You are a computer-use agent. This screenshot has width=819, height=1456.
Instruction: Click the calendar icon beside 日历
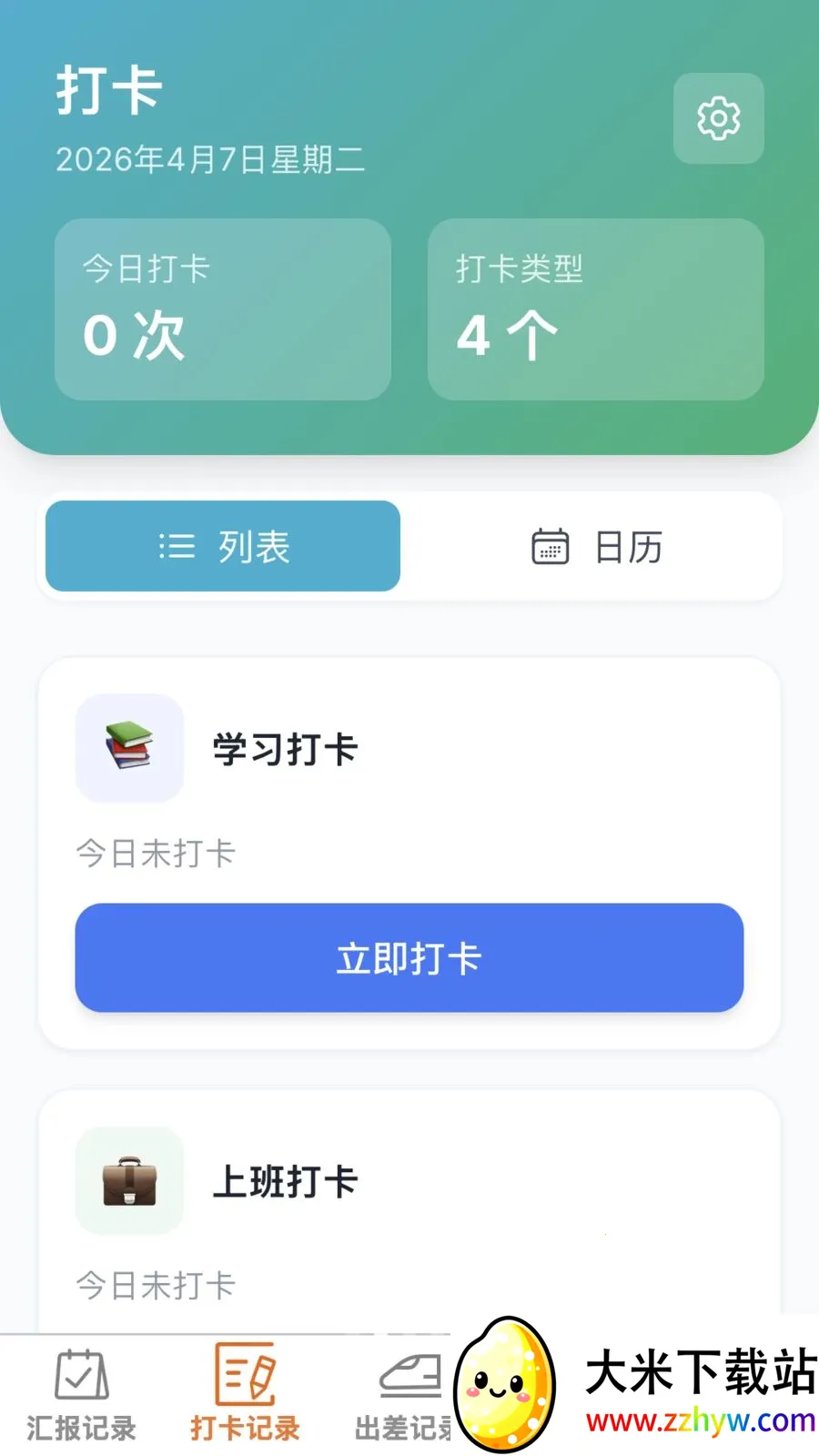pyautogui.click(x=550, y=546)
